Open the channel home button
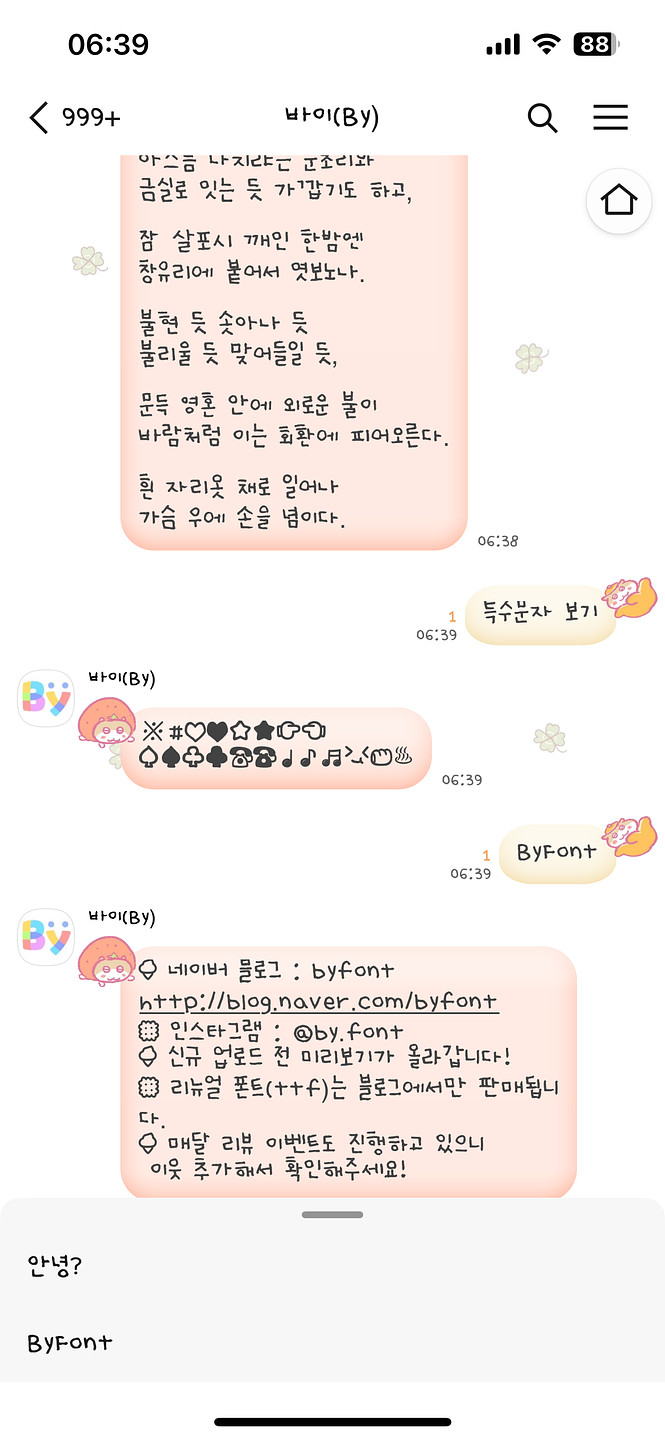 tap(619, 201)
